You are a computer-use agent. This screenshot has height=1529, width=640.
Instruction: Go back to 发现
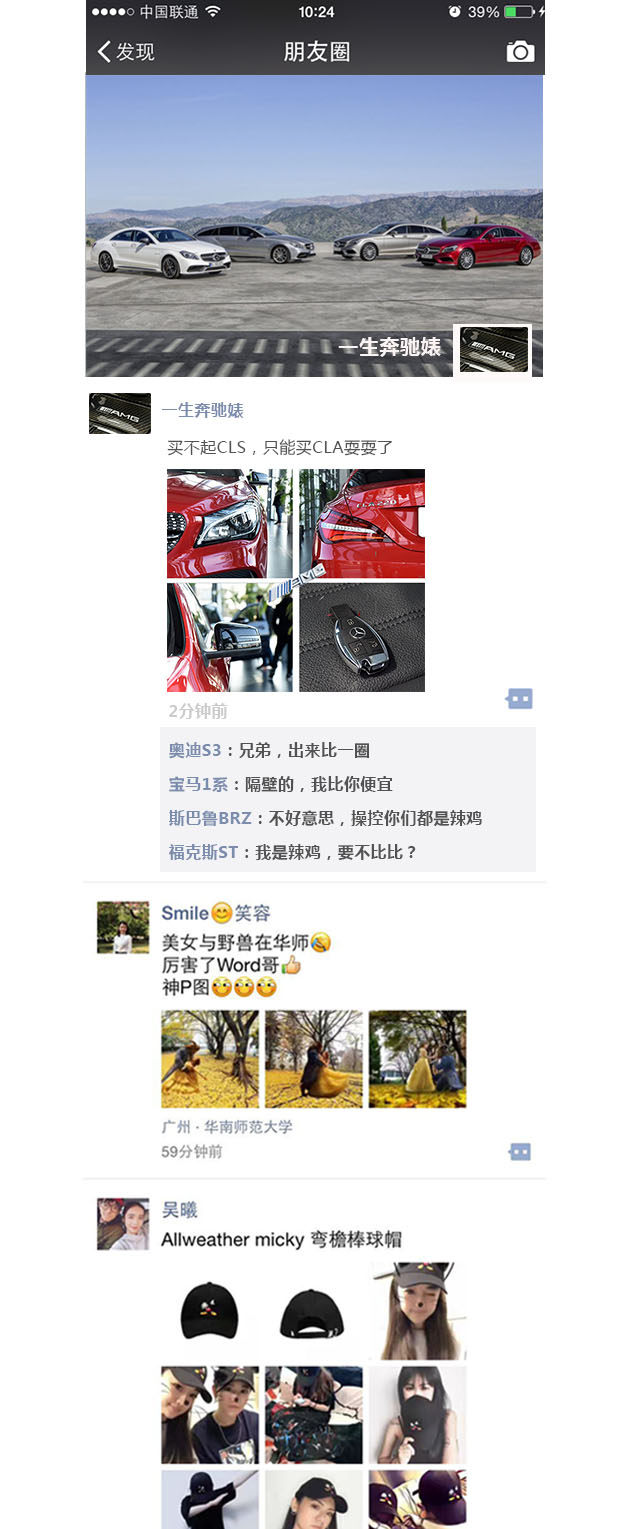126,52
